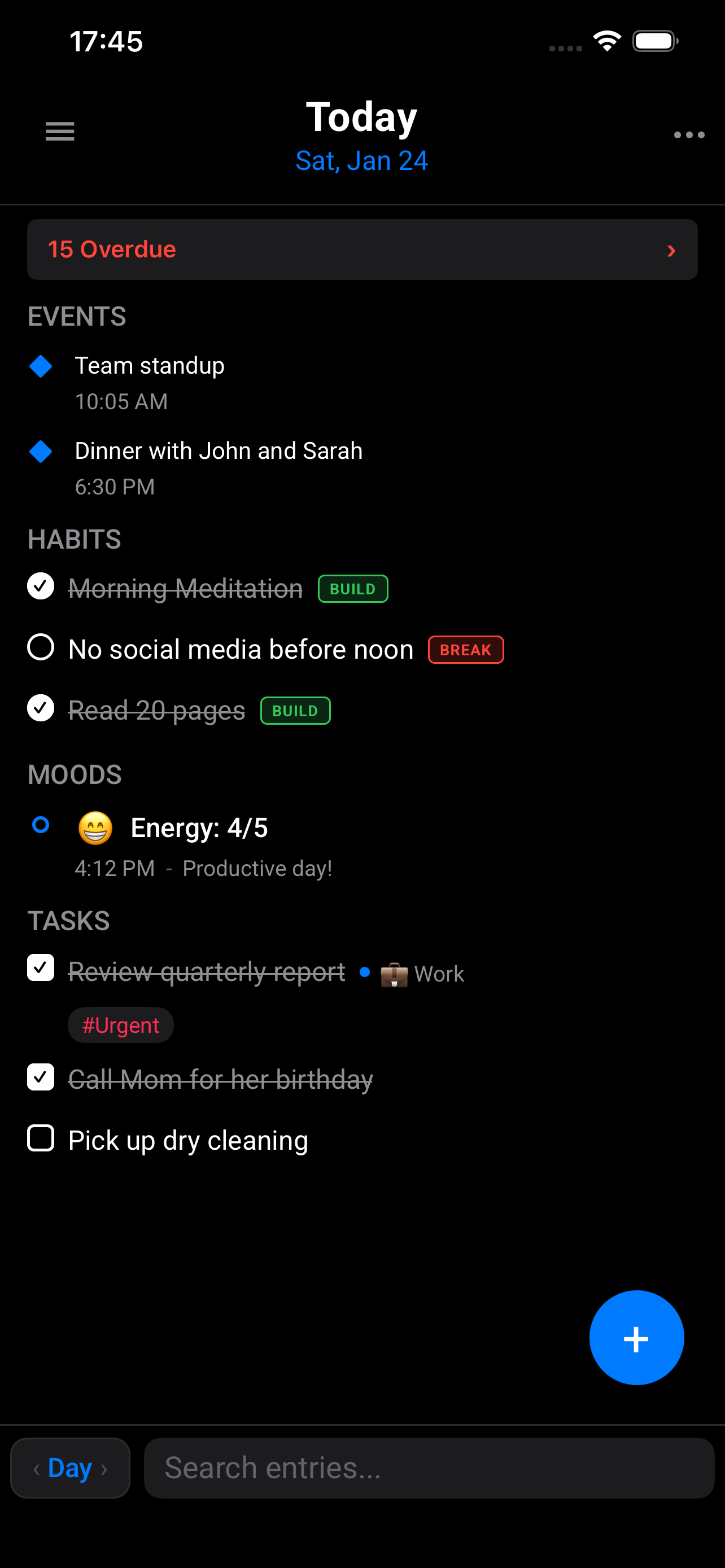725x1568 pixels.
Task: Tap the blue plus button to add entry
Action: (636, 1337)
